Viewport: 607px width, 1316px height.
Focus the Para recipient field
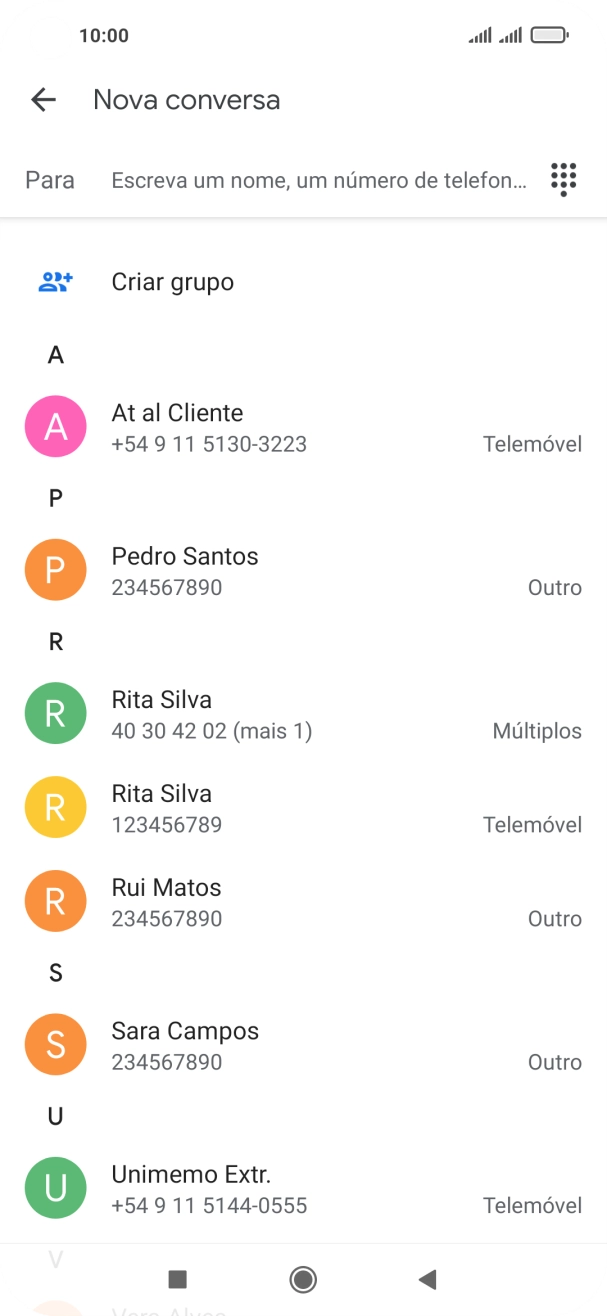point(318,181)
